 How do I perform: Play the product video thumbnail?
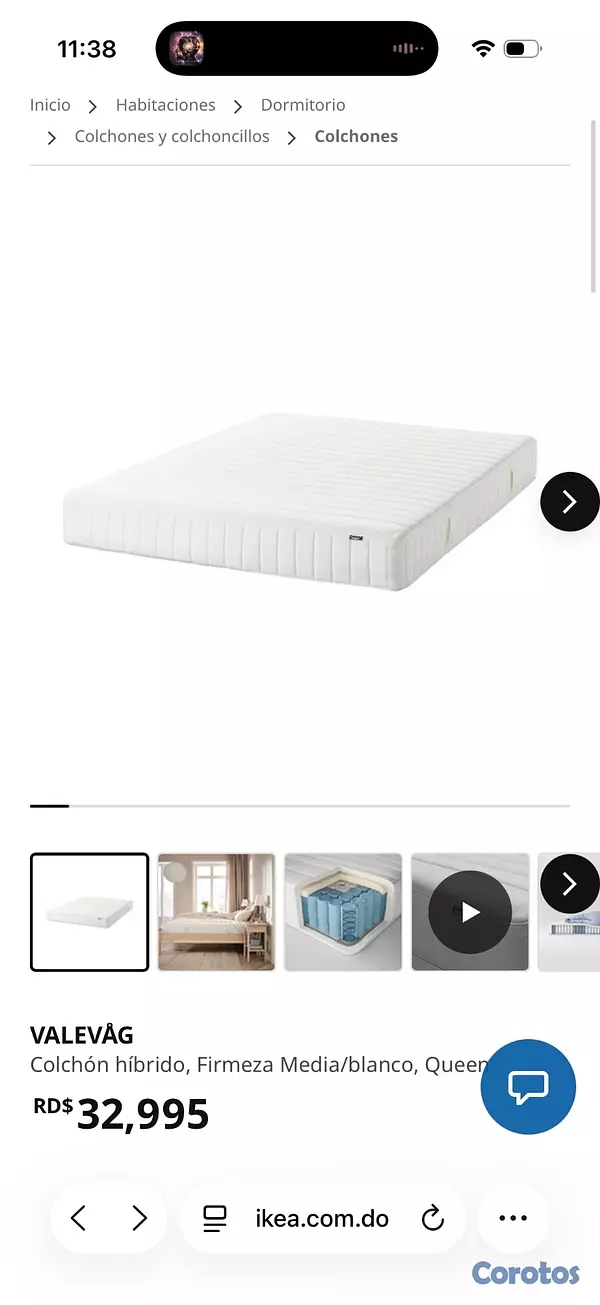pyautogui.click(x=470, y=912)
